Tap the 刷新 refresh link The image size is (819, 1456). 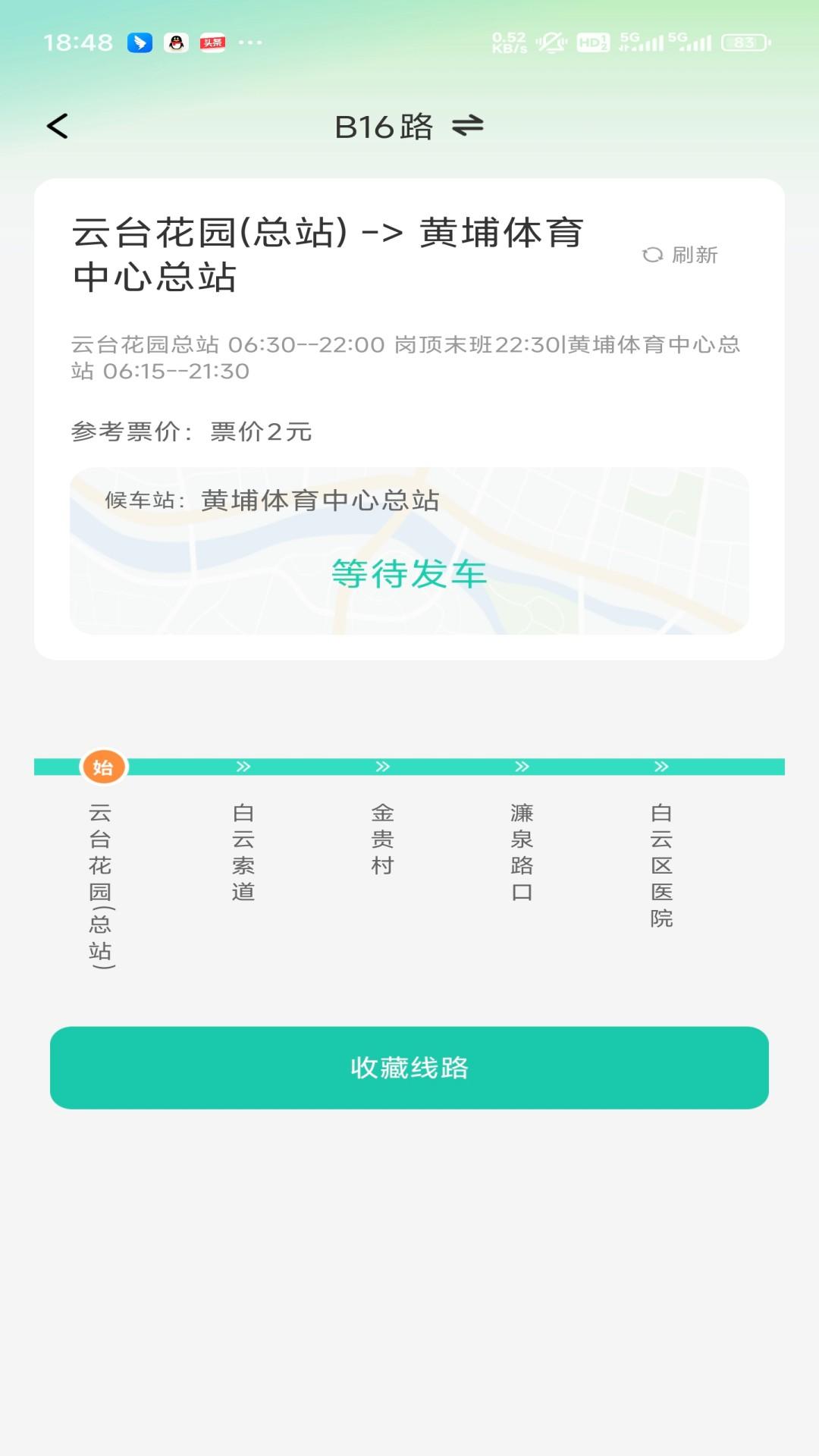696,256
